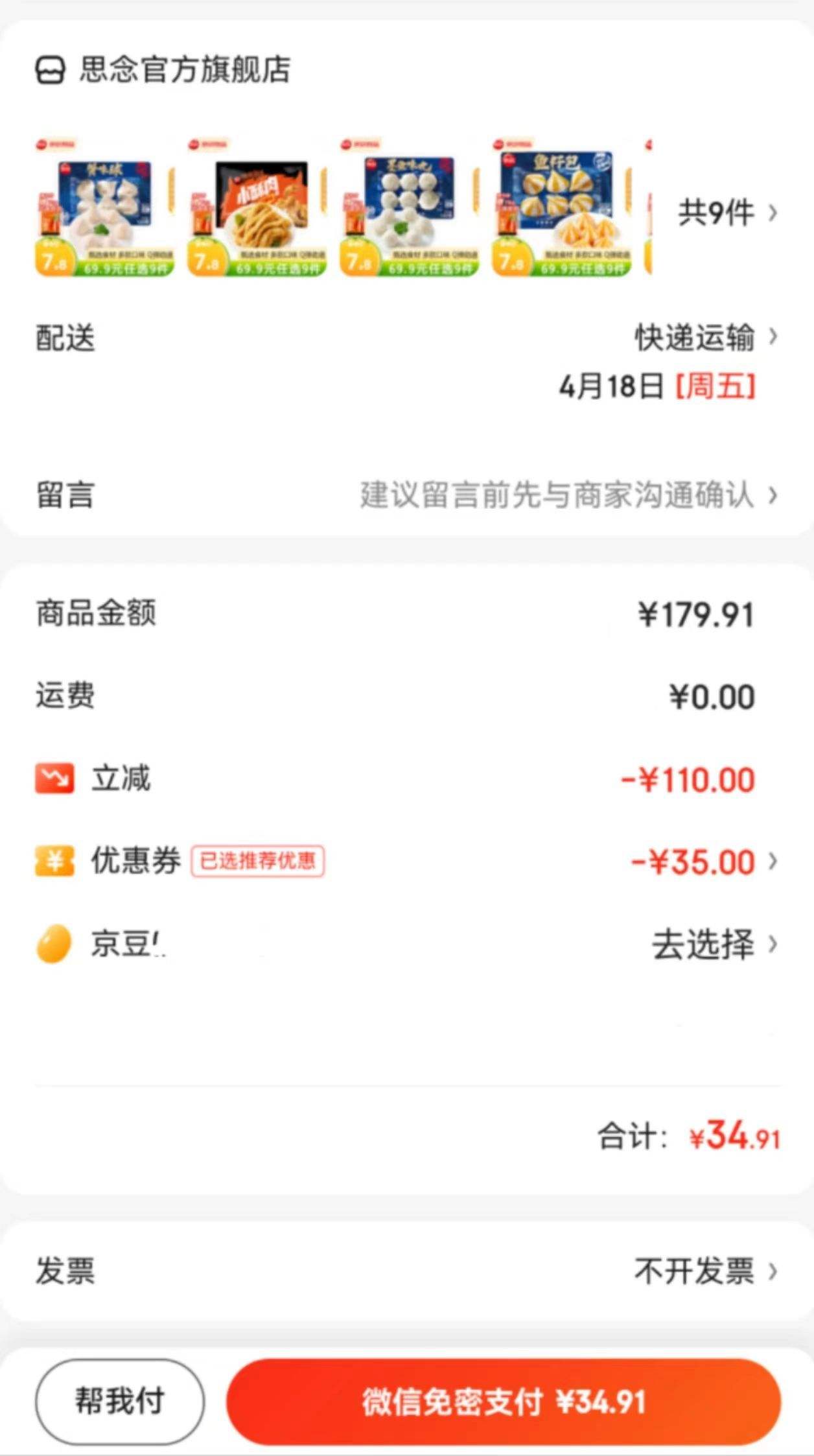The height and width of the screenshot is (1456, 814).
Task: Open 优惠券 coupon selection
Action: click(x=703, y=862)
